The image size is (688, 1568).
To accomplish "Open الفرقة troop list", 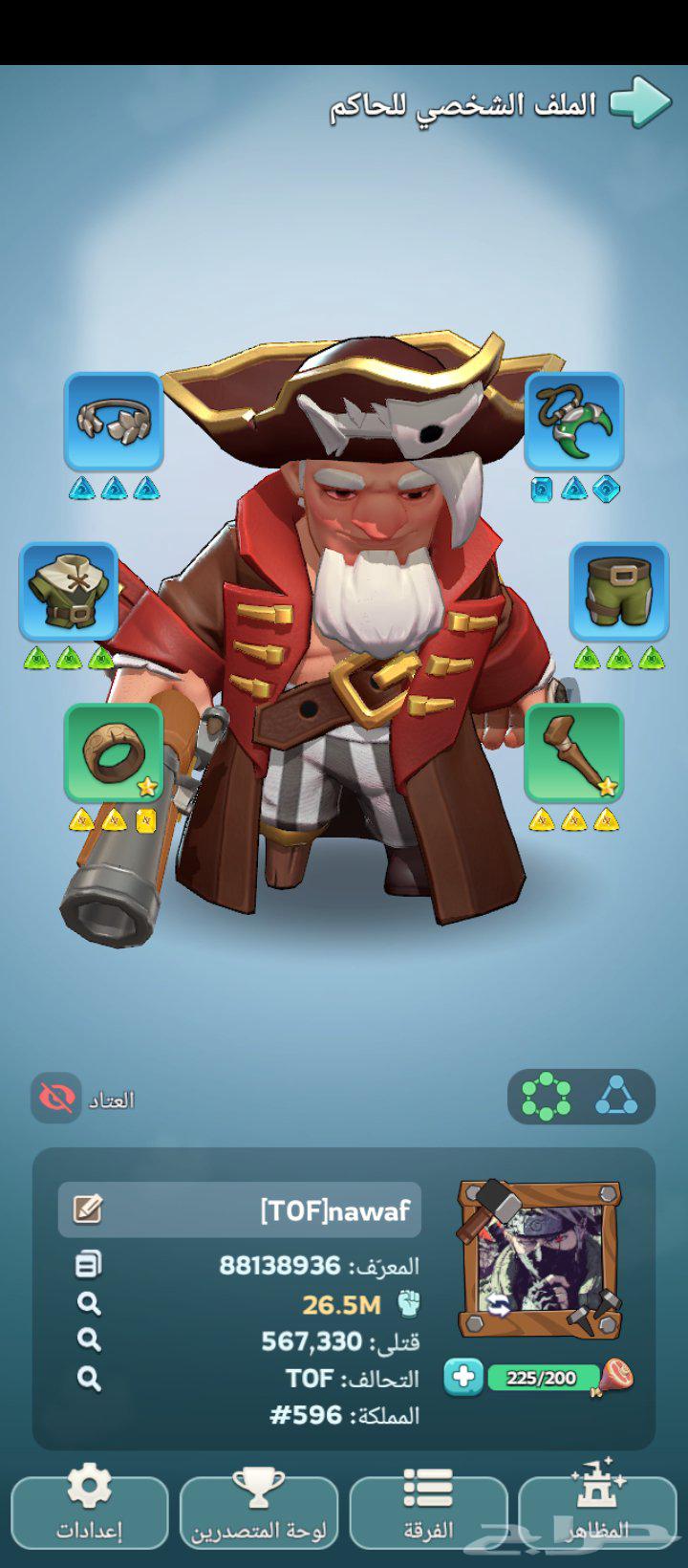I will [x=428, y=1511].
